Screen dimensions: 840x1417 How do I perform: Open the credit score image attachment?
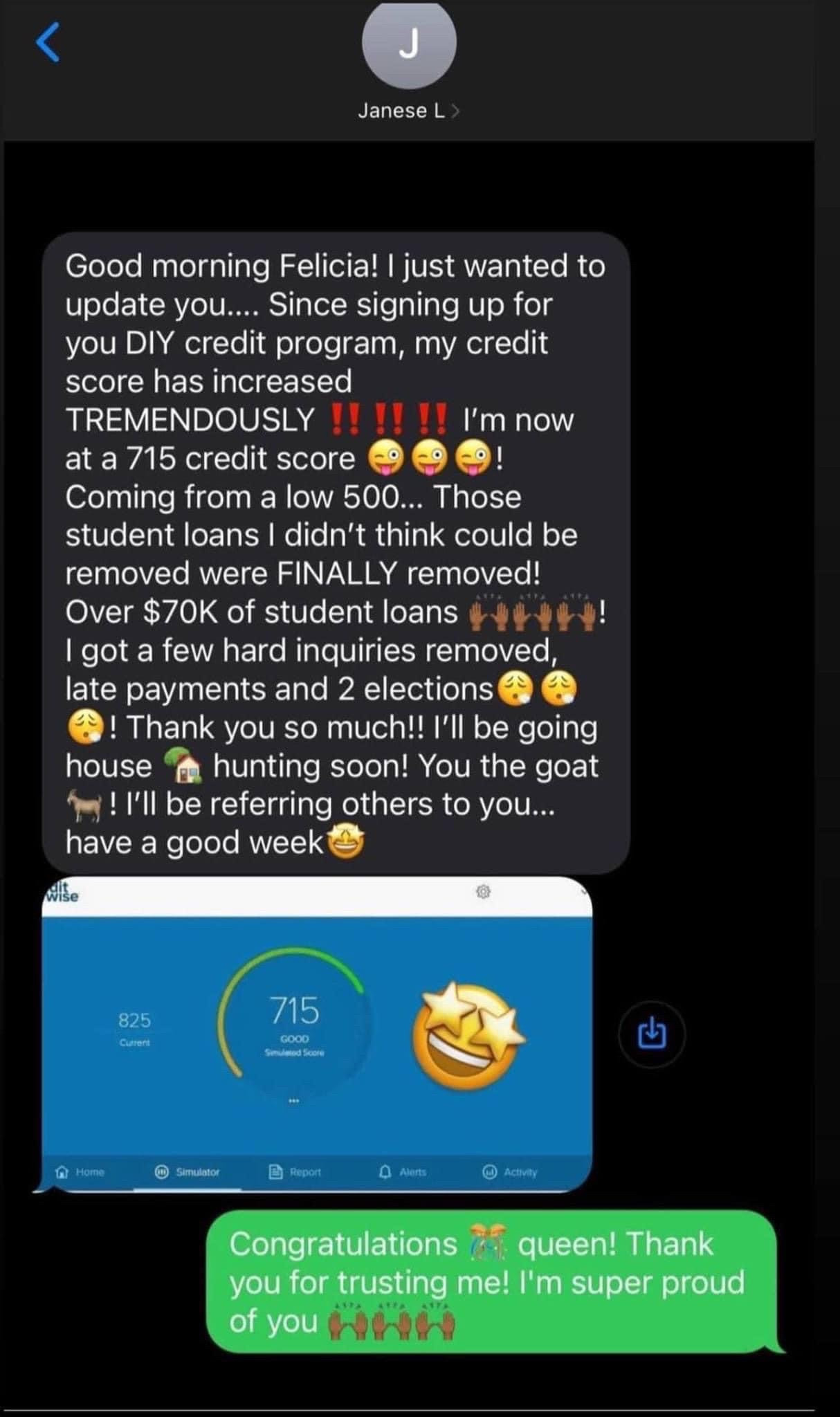317,1034
